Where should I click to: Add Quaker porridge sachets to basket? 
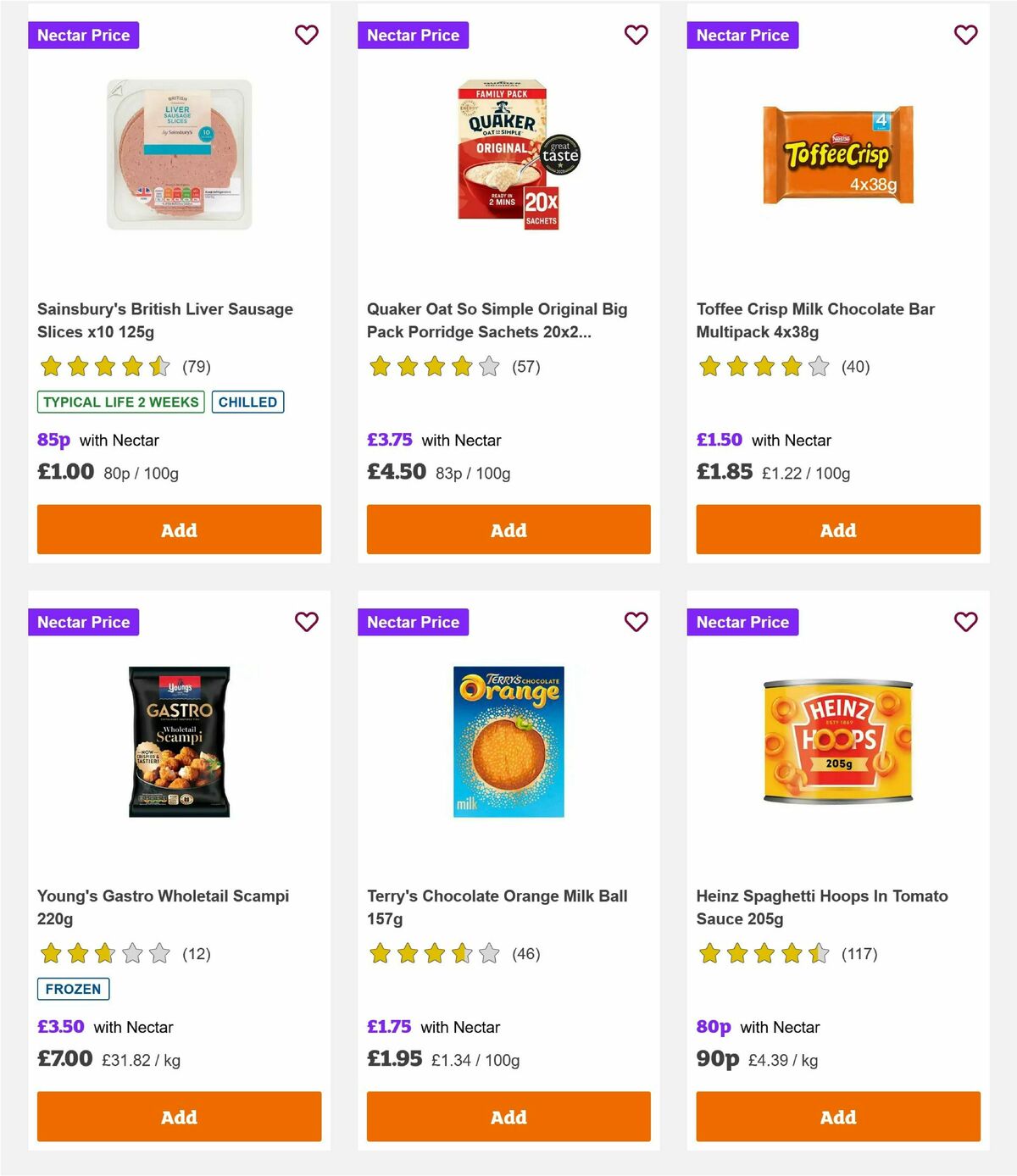[x=508, y=530]
